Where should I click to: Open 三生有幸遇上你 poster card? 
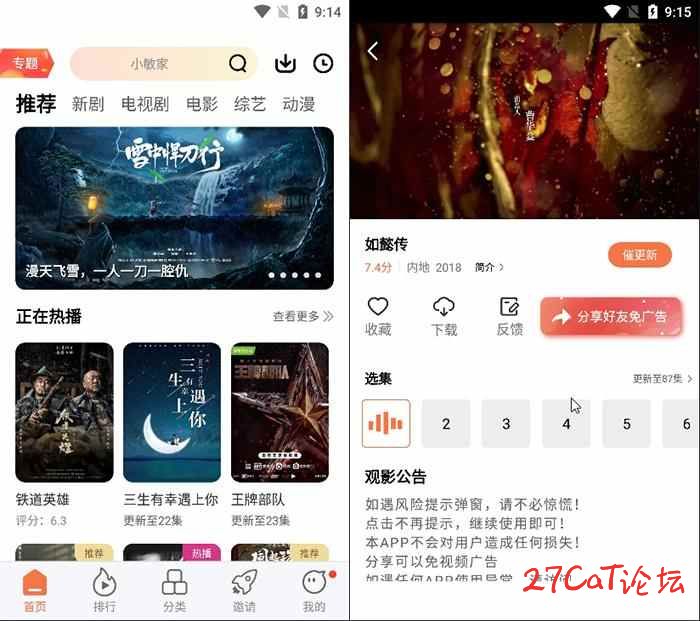pyautogui.click(x=171, y=412)
